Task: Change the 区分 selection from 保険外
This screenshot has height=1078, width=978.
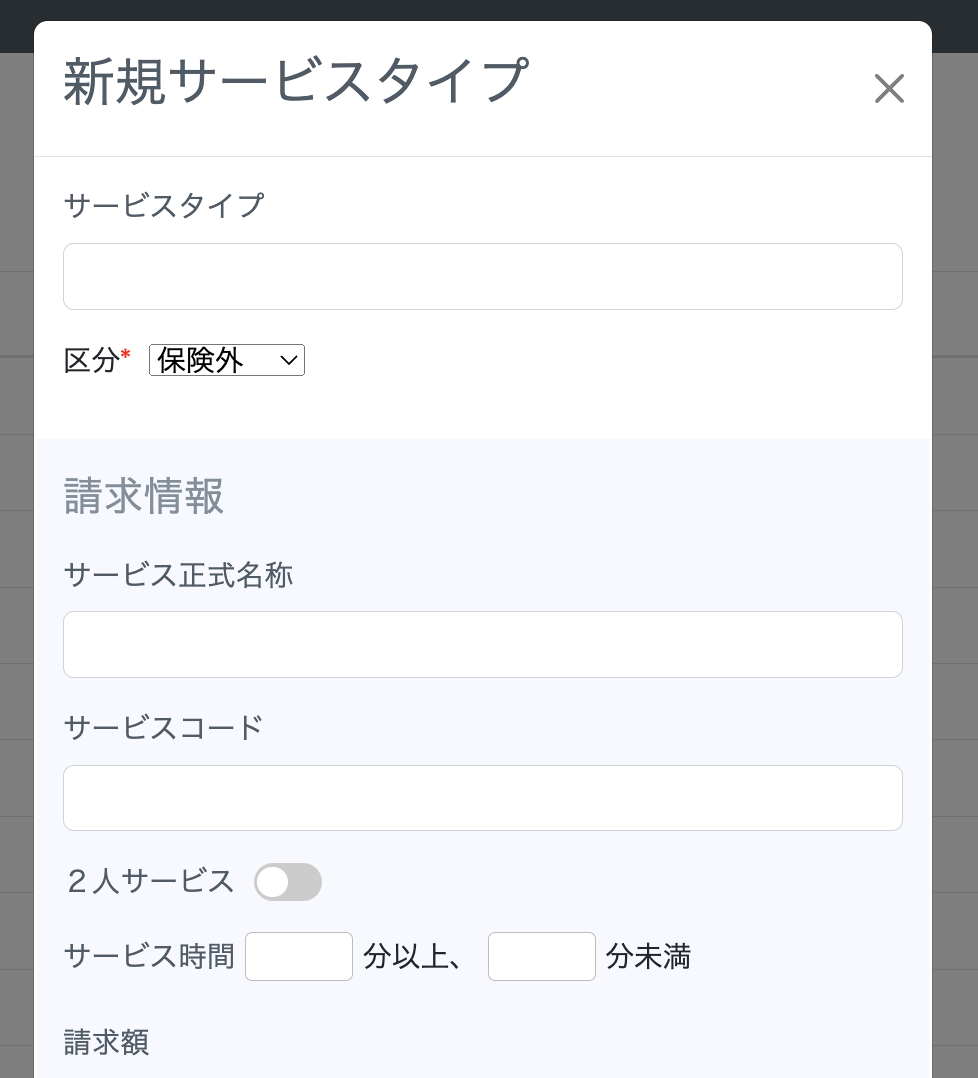Action: coord(227,360)
